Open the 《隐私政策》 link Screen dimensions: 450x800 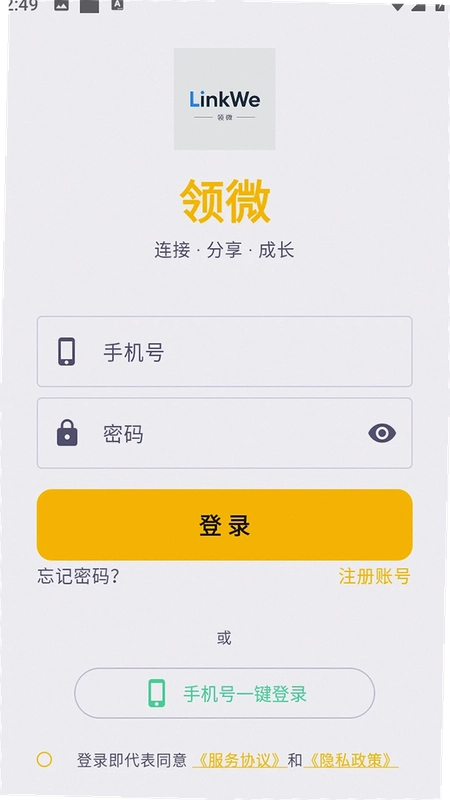click(351, 760)
